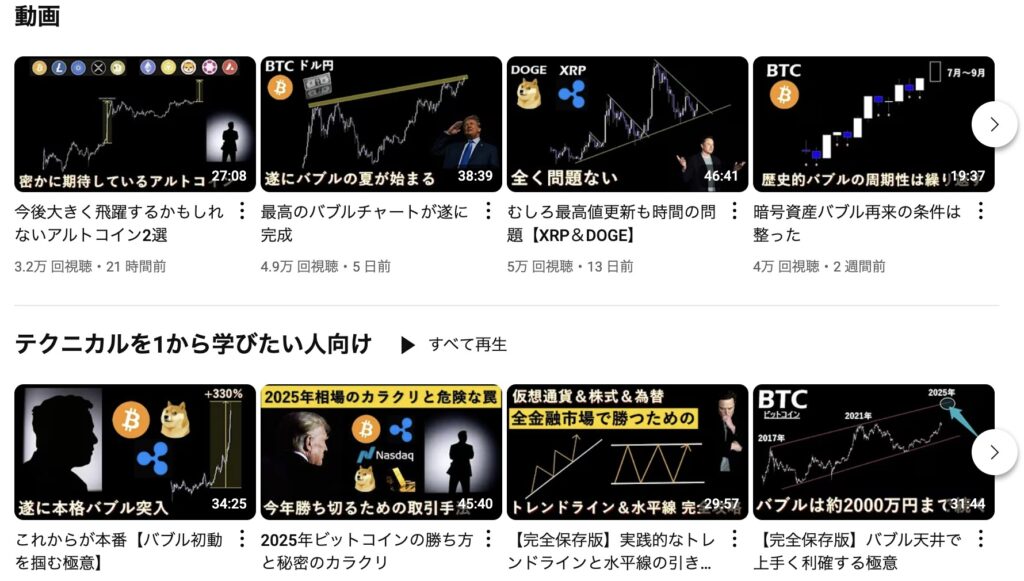
Task: Open 実践的なトレンドラインと水平線 video
Action: point(627,452)
